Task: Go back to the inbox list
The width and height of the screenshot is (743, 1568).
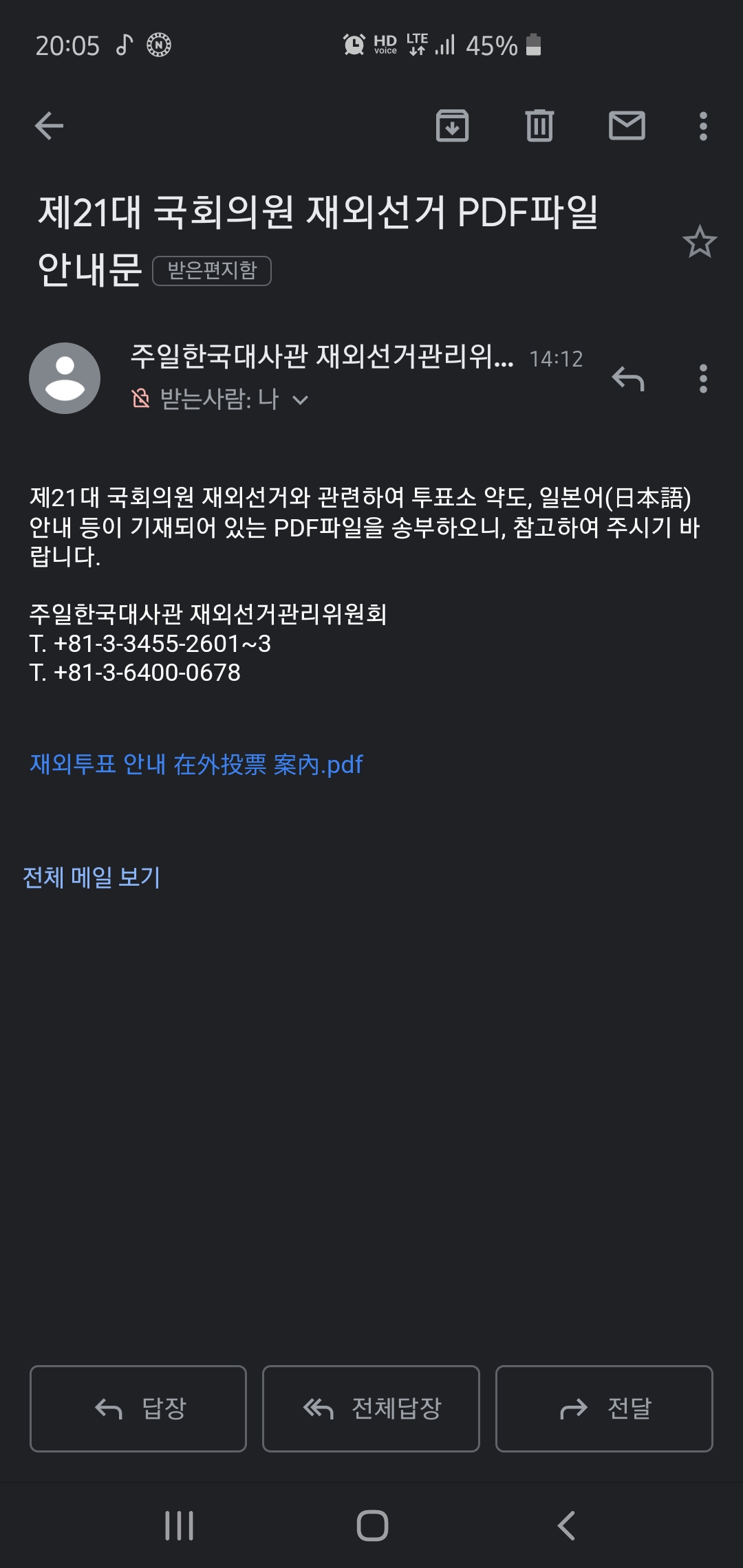Action: pyautogui.click(x=49, y=126)
